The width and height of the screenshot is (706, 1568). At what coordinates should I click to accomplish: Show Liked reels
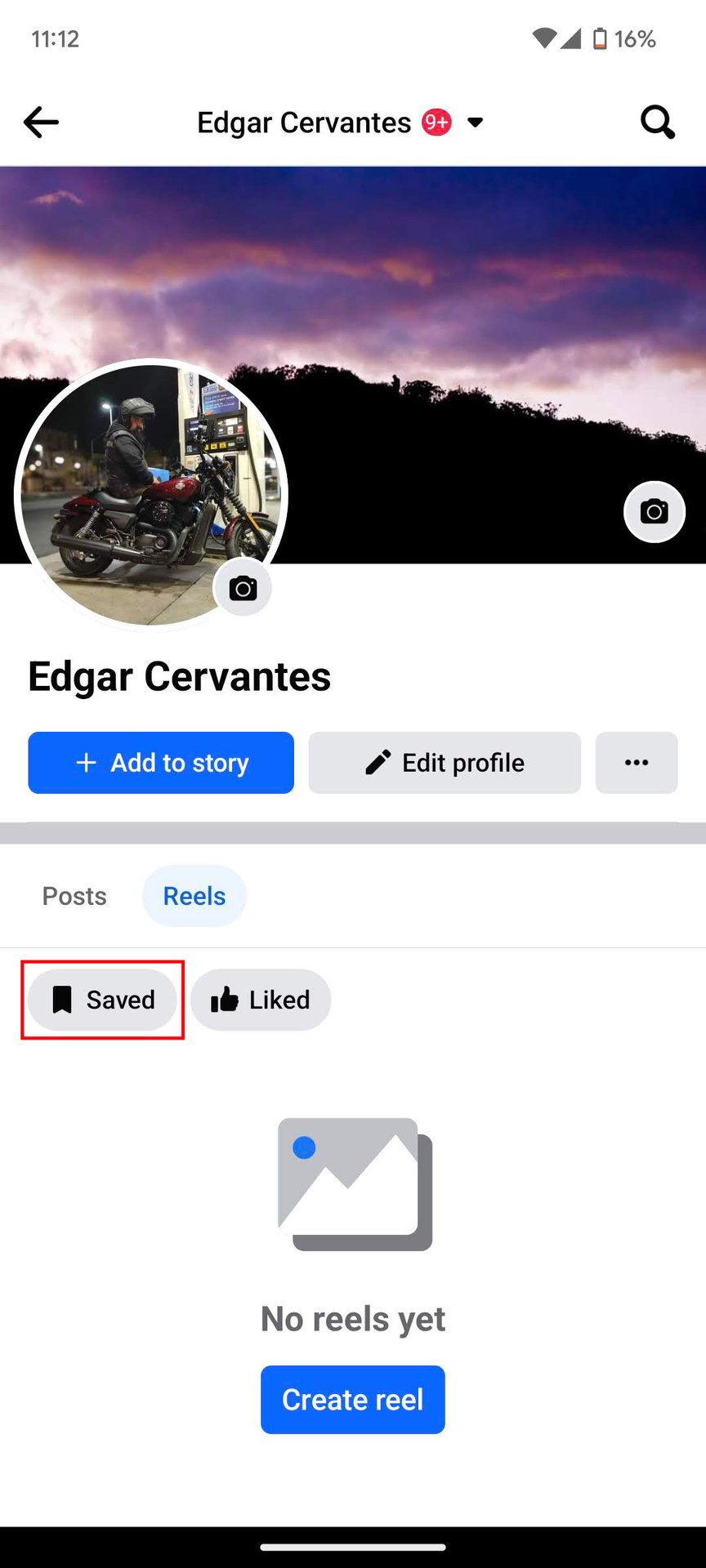261,1000
